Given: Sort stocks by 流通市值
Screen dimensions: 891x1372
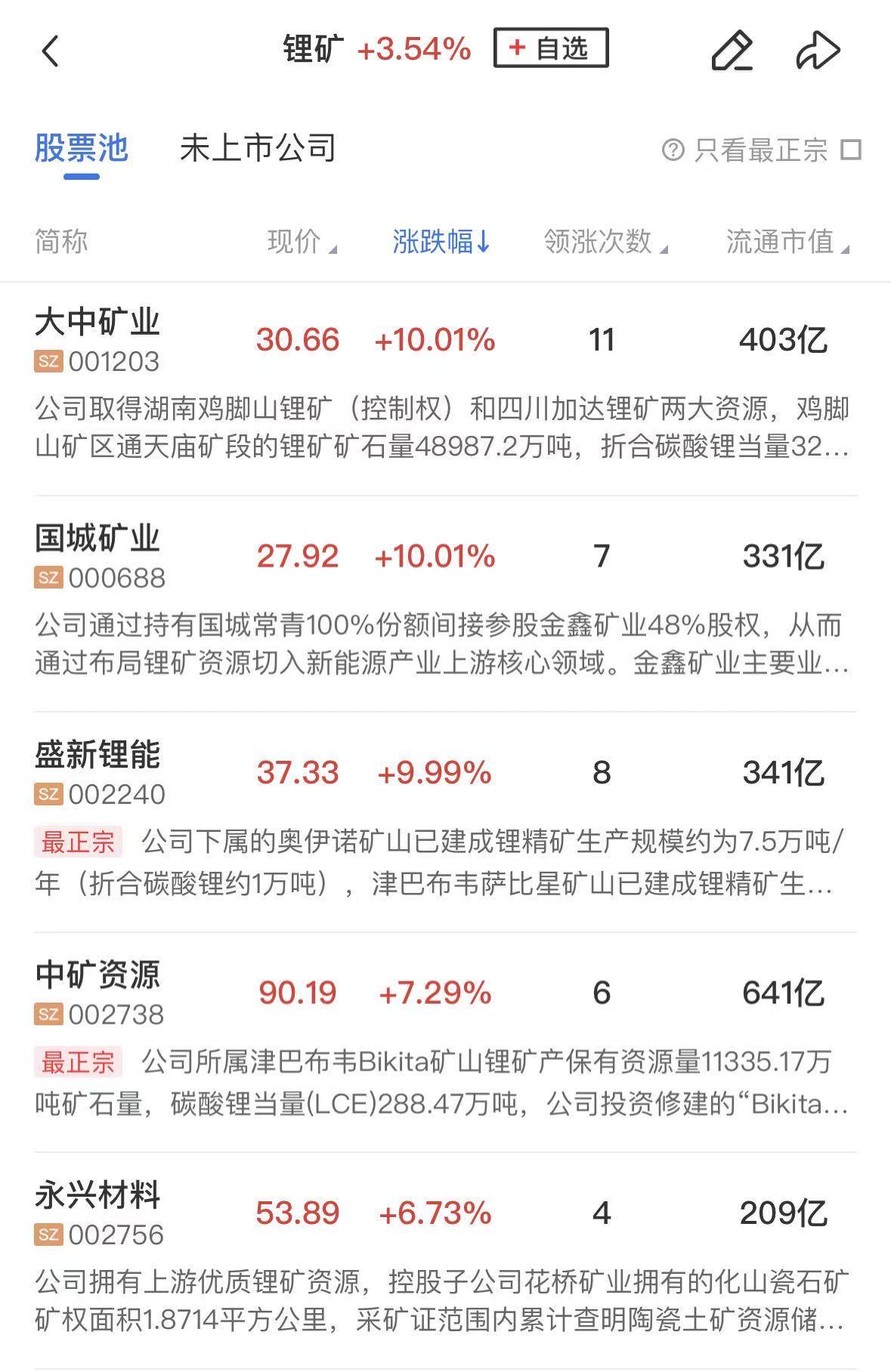Looking at the screenshot, I should pos(787,242).
